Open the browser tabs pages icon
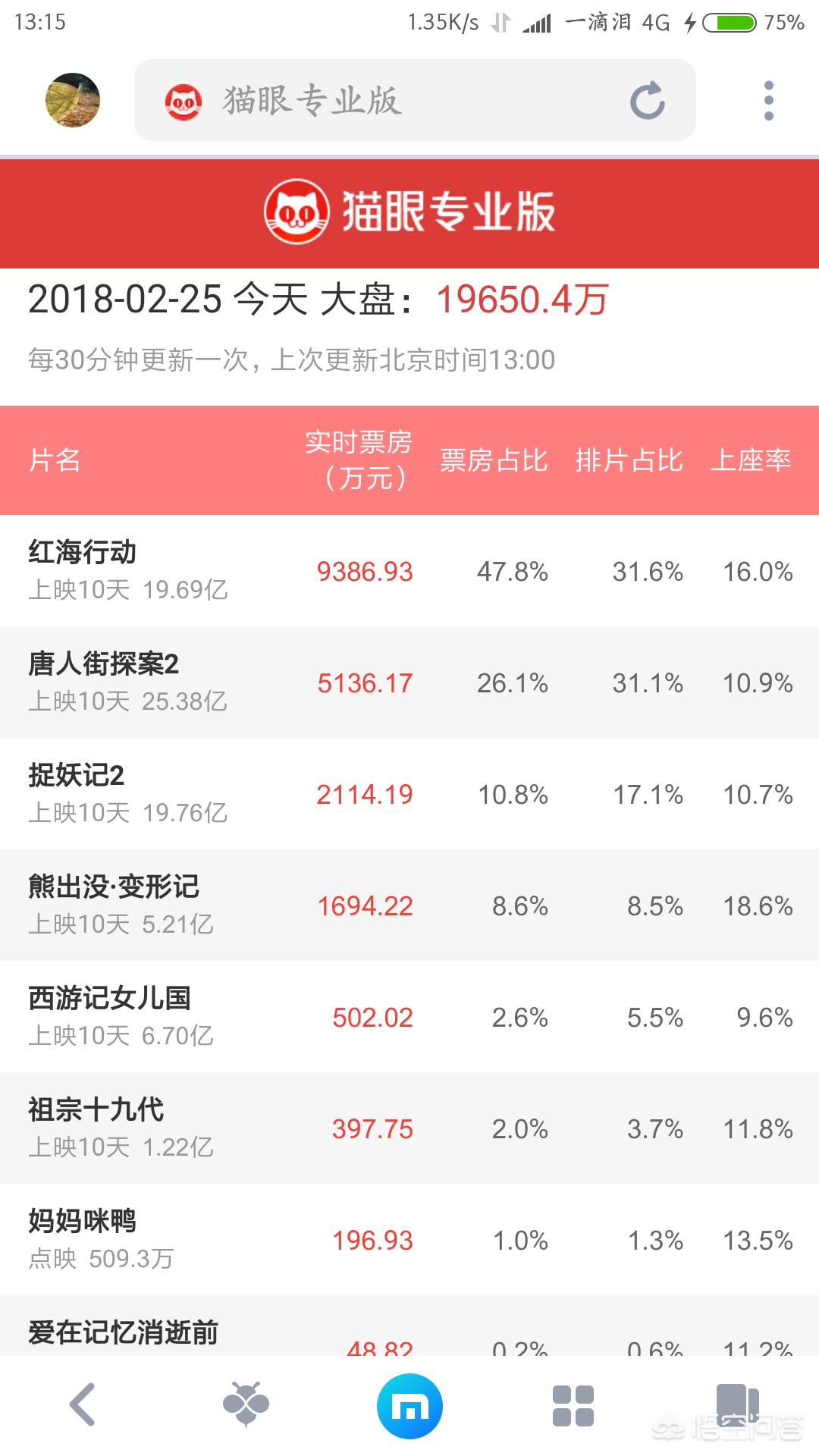 [737, 1403]
